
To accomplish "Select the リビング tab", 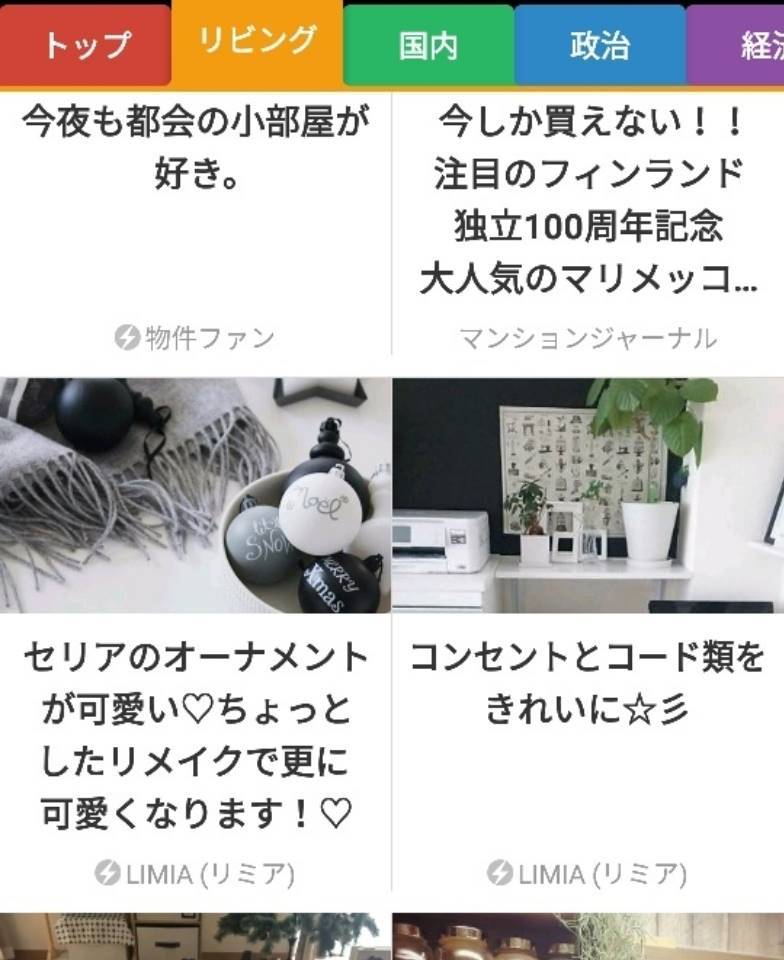I will coord(257,41).
